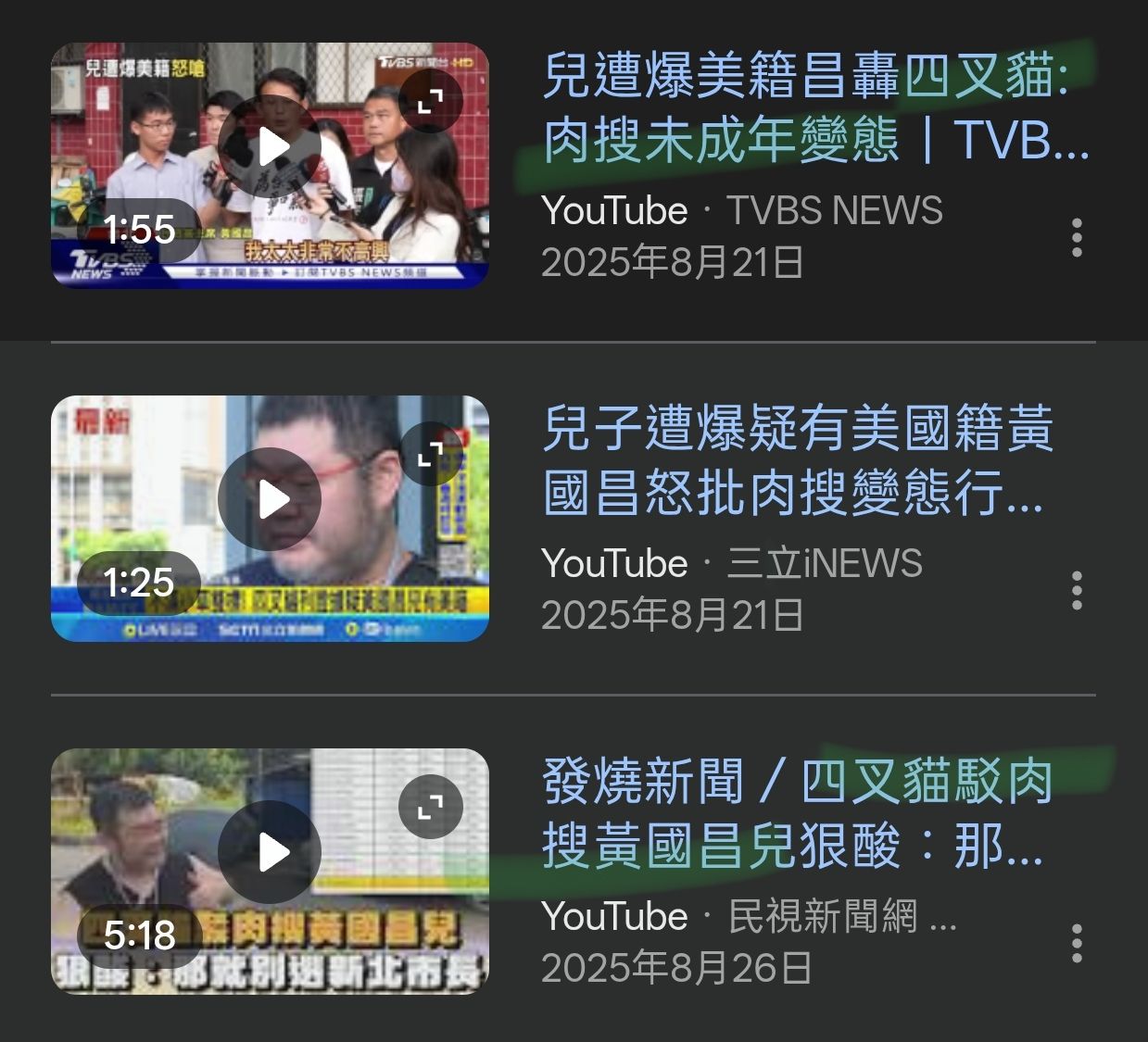Expand the 民視新聞網 video thumbnail
The image size is (1148, 1042).
coord(430,808)
